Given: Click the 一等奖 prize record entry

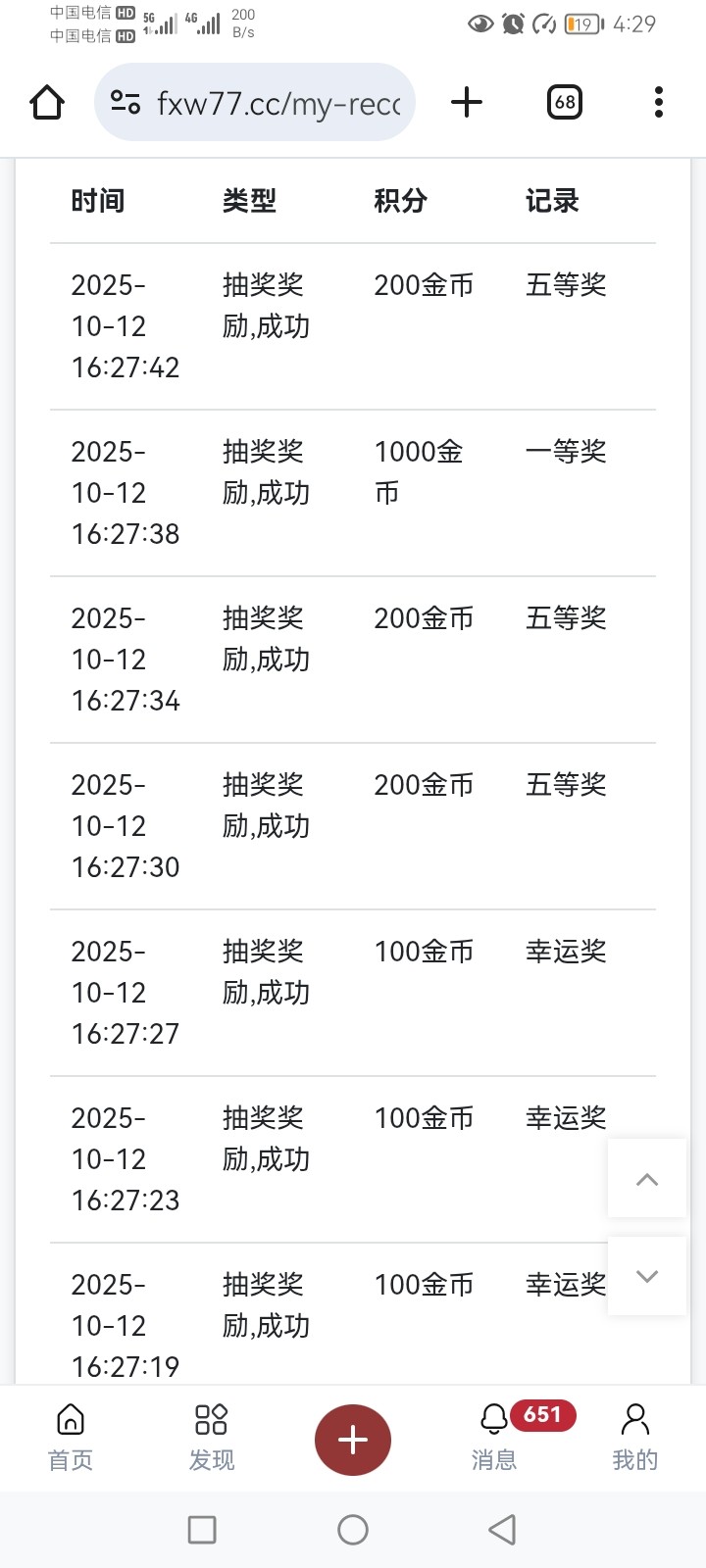Looking at the screenshot, I should click(x=566, y=451).
